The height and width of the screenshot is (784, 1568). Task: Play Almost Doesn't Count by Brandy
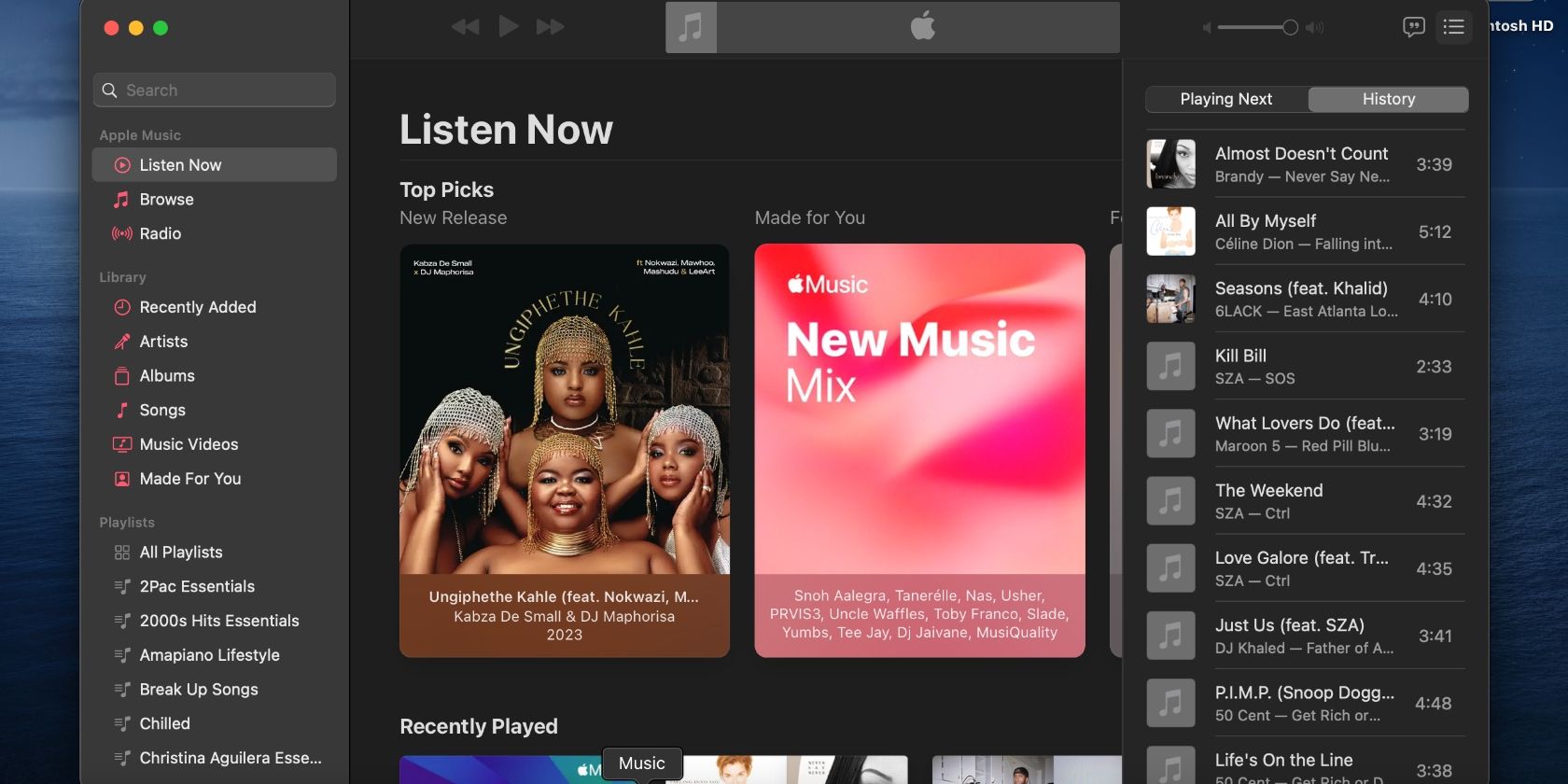(1301, 164)
